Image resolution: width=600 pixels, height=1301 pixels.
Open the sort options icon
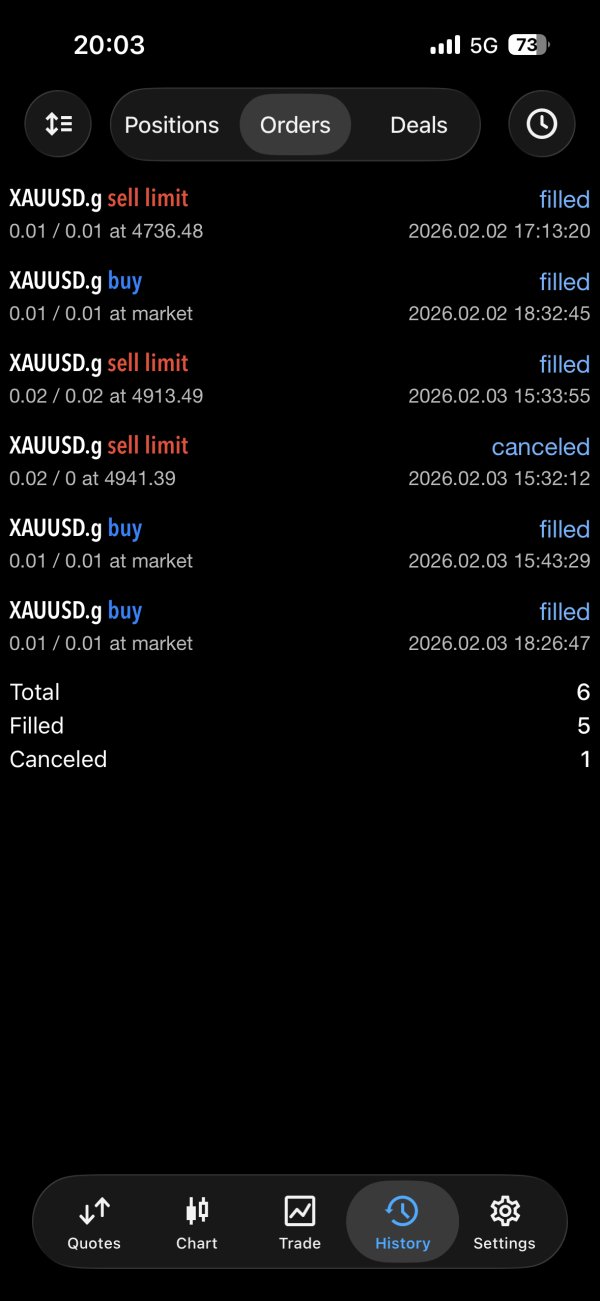click(x=58, y=124)
